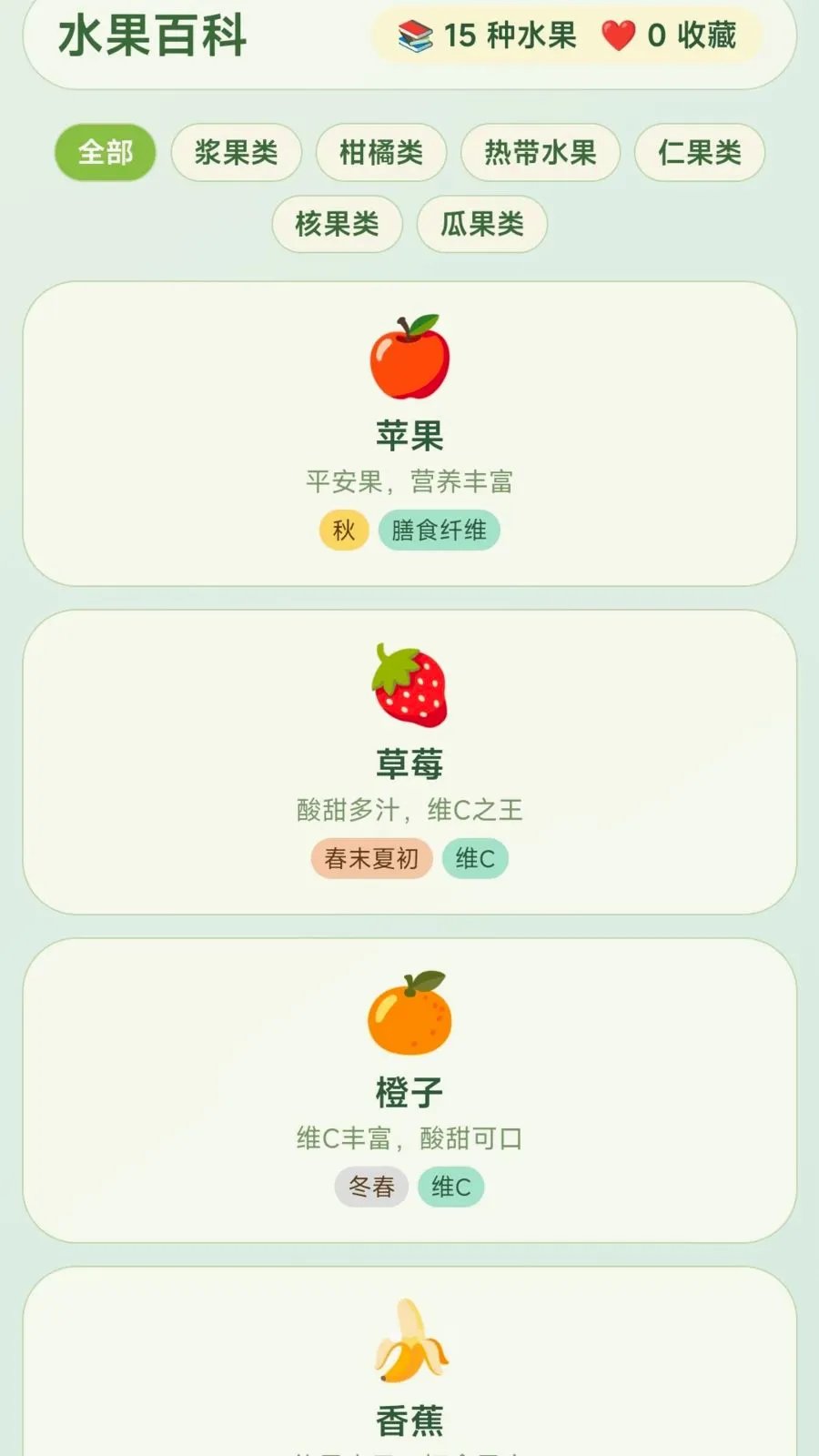Click the banana emoji icon on 香蕉 card
Image resolution: width=819 pixels, height=1456 pixels.
410,1345
